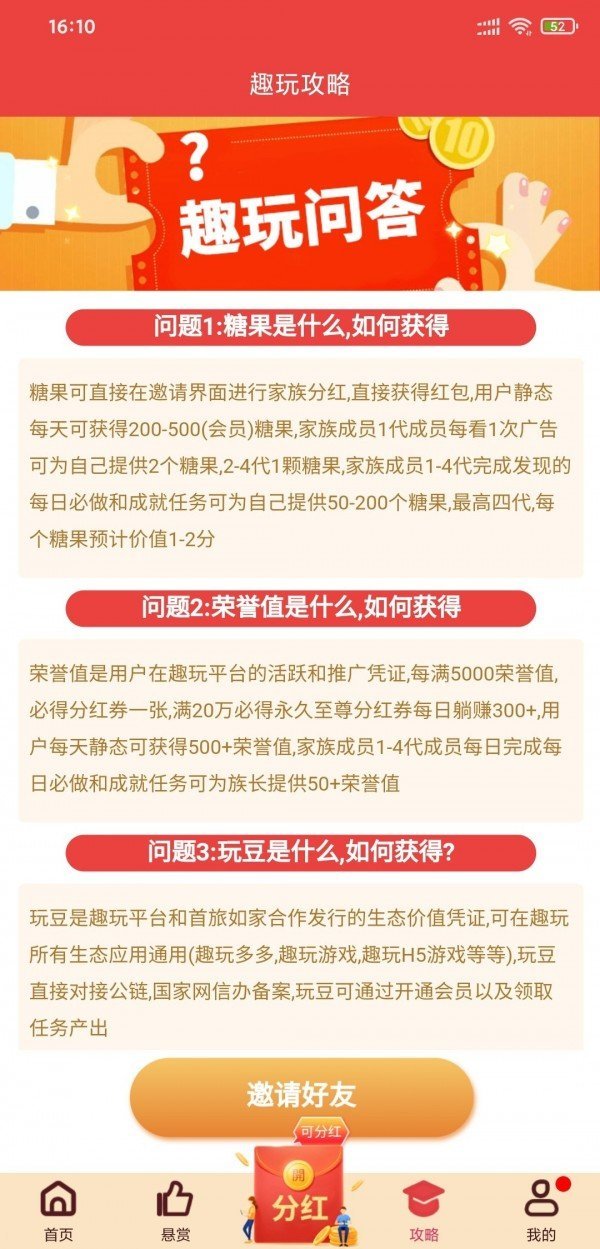
Task: Tap the 邀请好友 button
Action: click(300, 1095)
